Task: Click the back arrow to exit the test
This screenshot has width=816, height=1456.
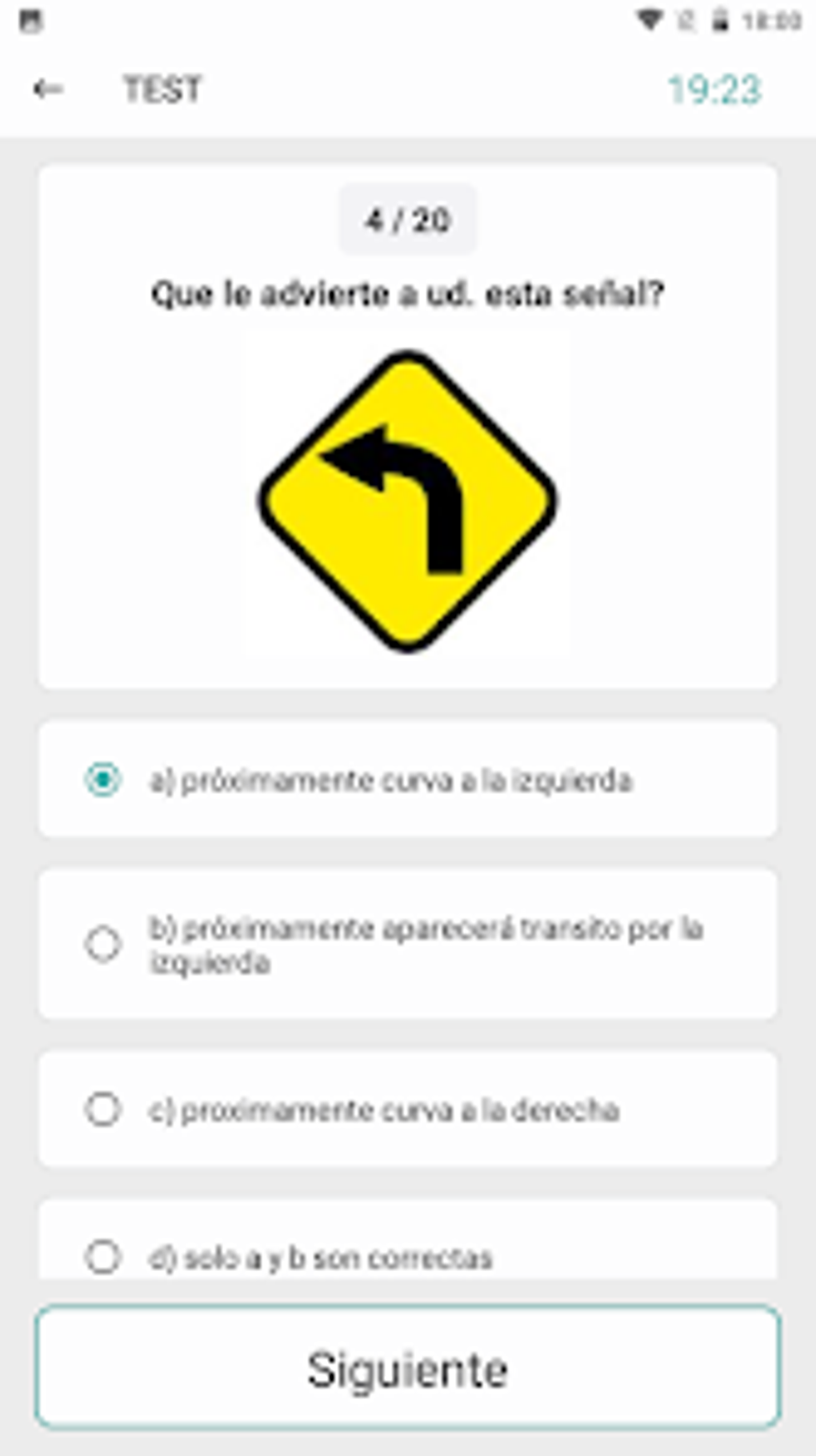Action: coord(47,89)
